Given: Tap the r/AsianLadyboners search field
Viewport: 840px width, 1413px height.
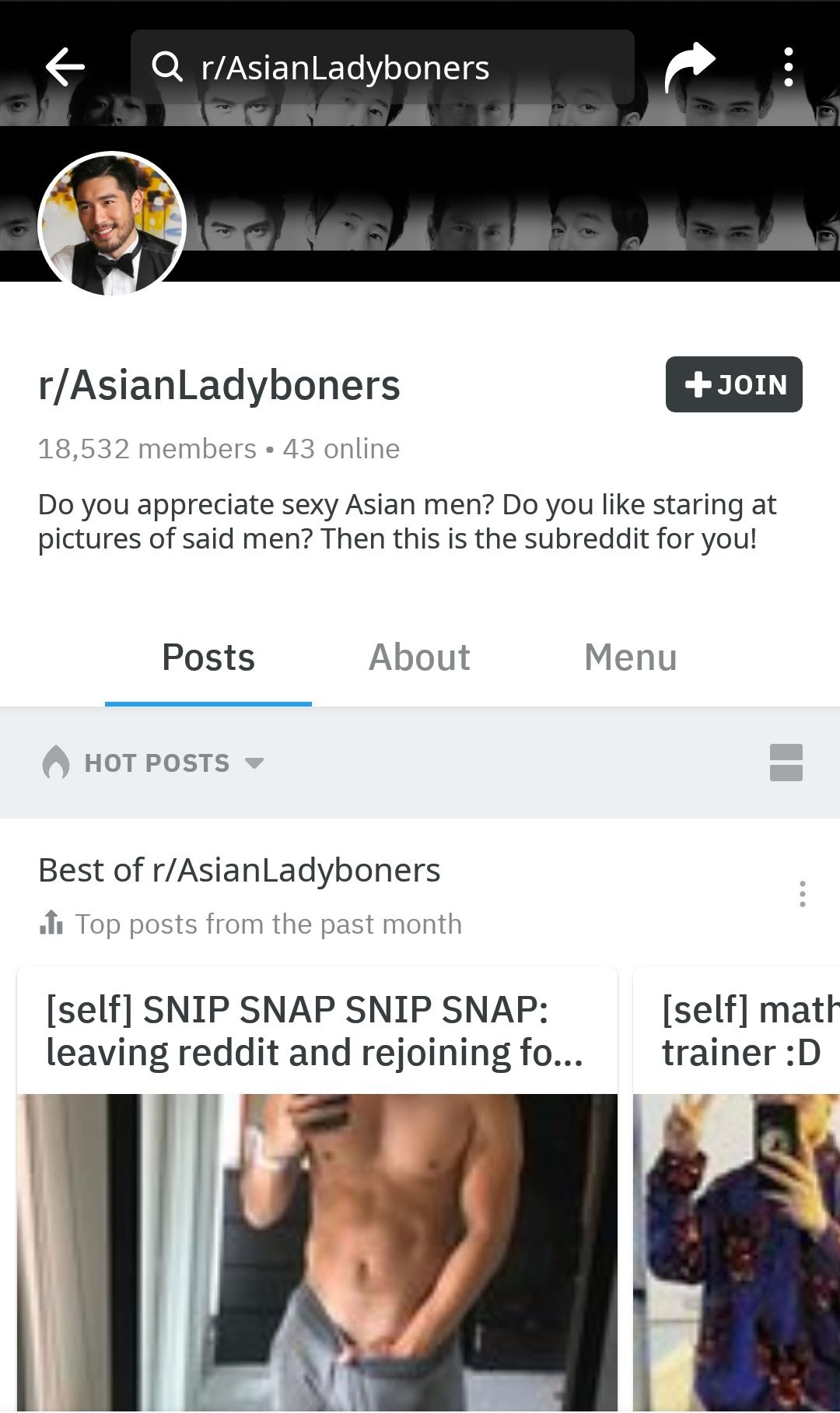Looking at the screenshot, I should point(381,68).
